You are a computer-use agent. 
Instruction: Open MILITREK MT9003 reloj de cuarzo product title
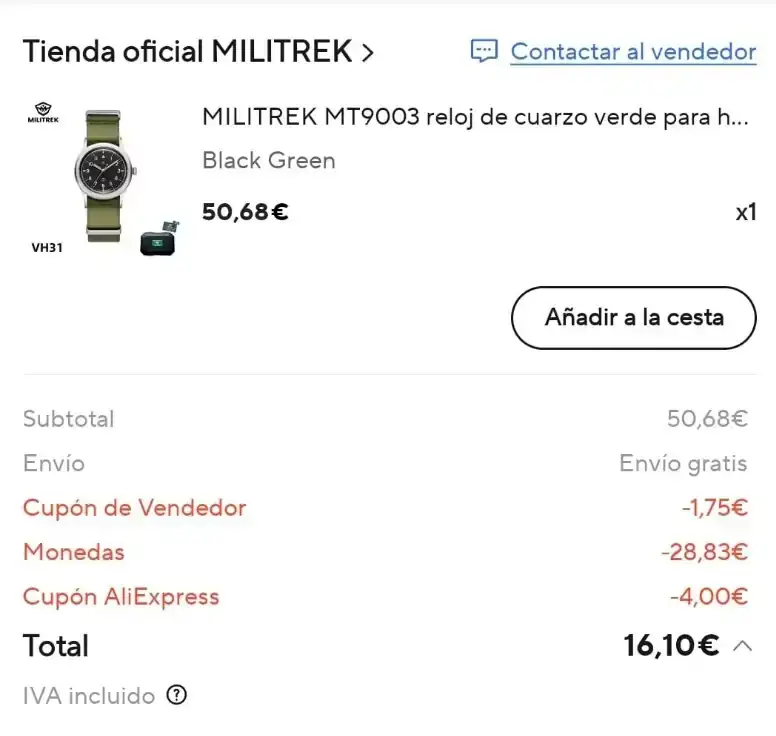click(x=474, y=116)
